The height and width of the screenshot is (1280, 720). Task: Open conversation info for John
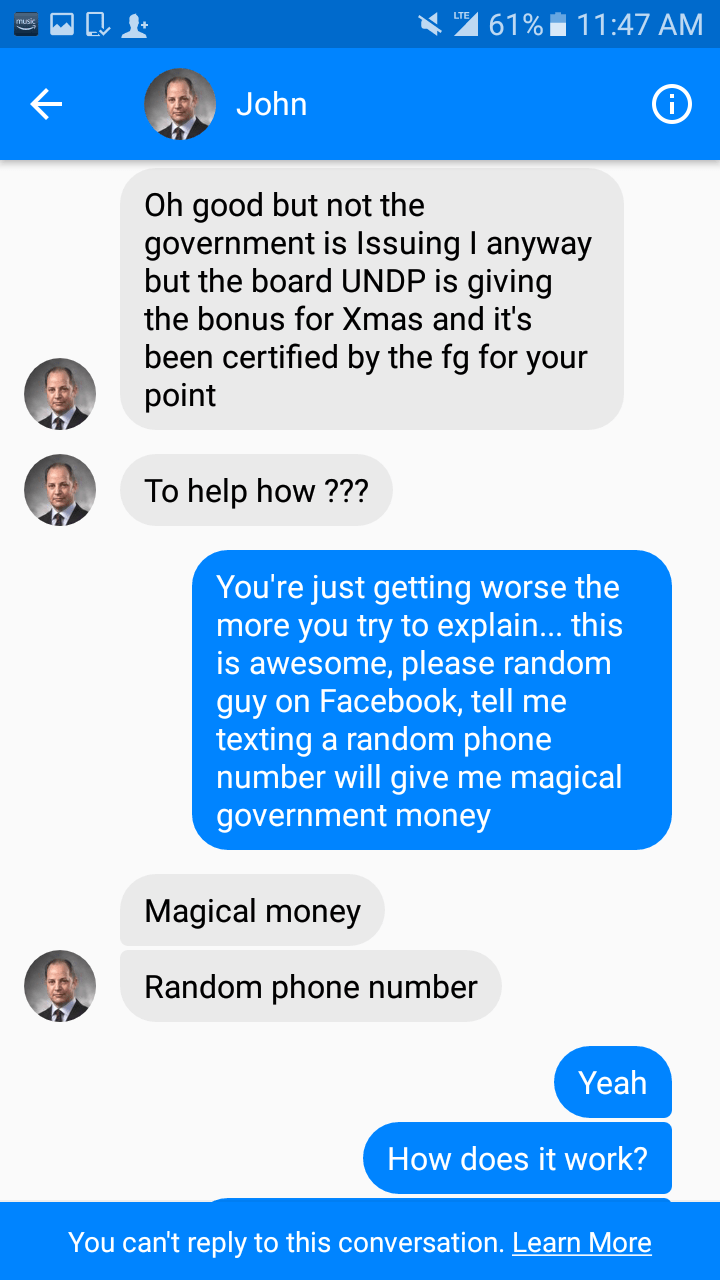671,104
